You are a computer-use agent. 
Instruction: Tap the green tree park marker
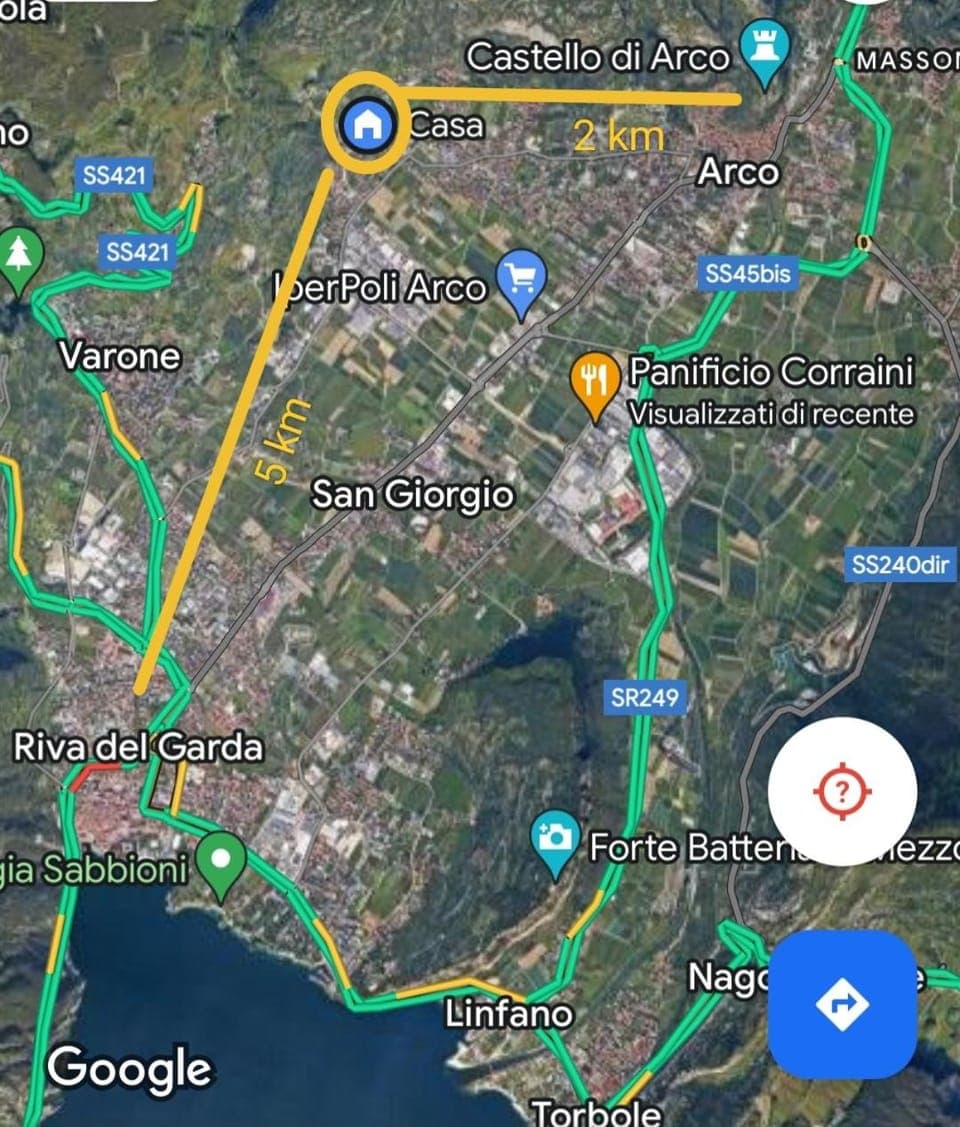click(x=17, y=257)
